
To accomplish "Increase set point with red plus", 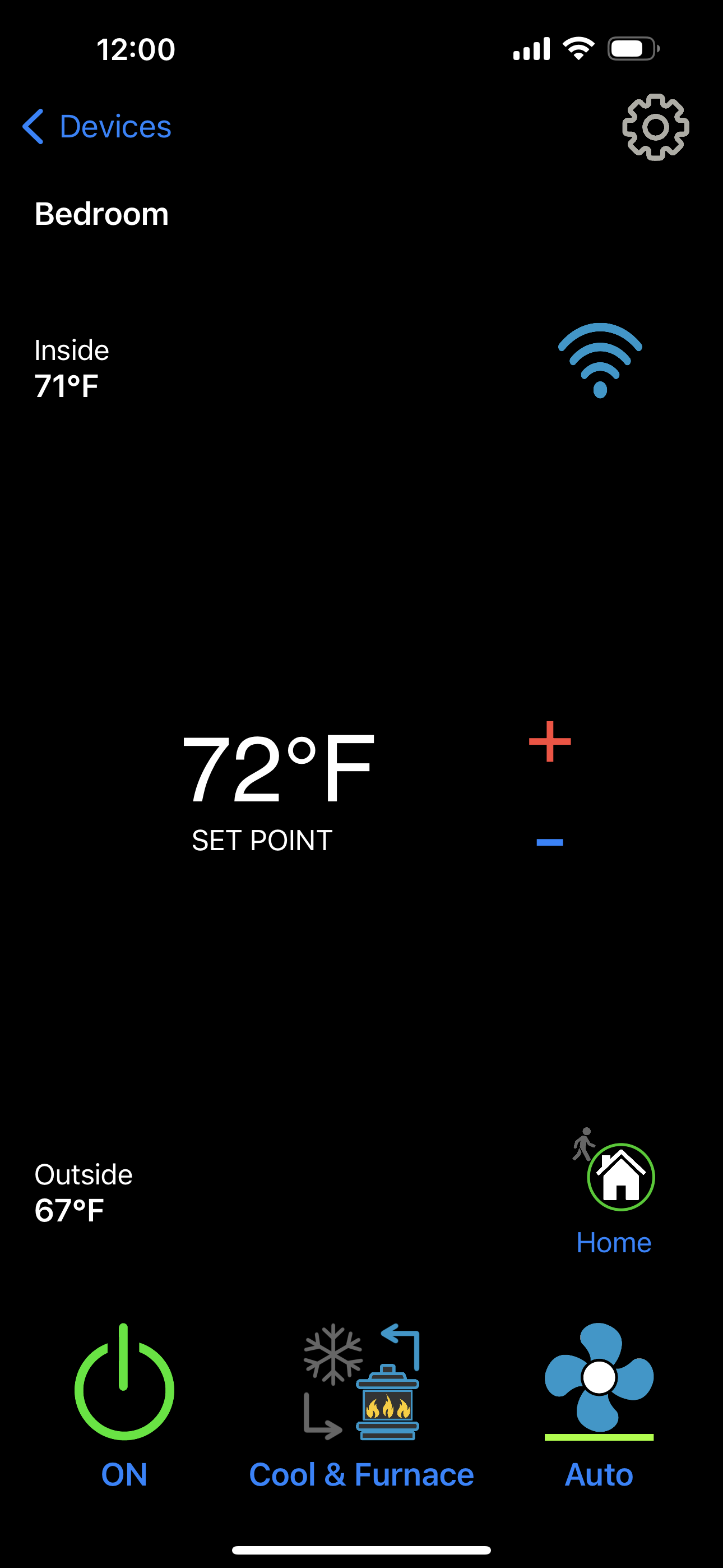I will pos(550,741).
